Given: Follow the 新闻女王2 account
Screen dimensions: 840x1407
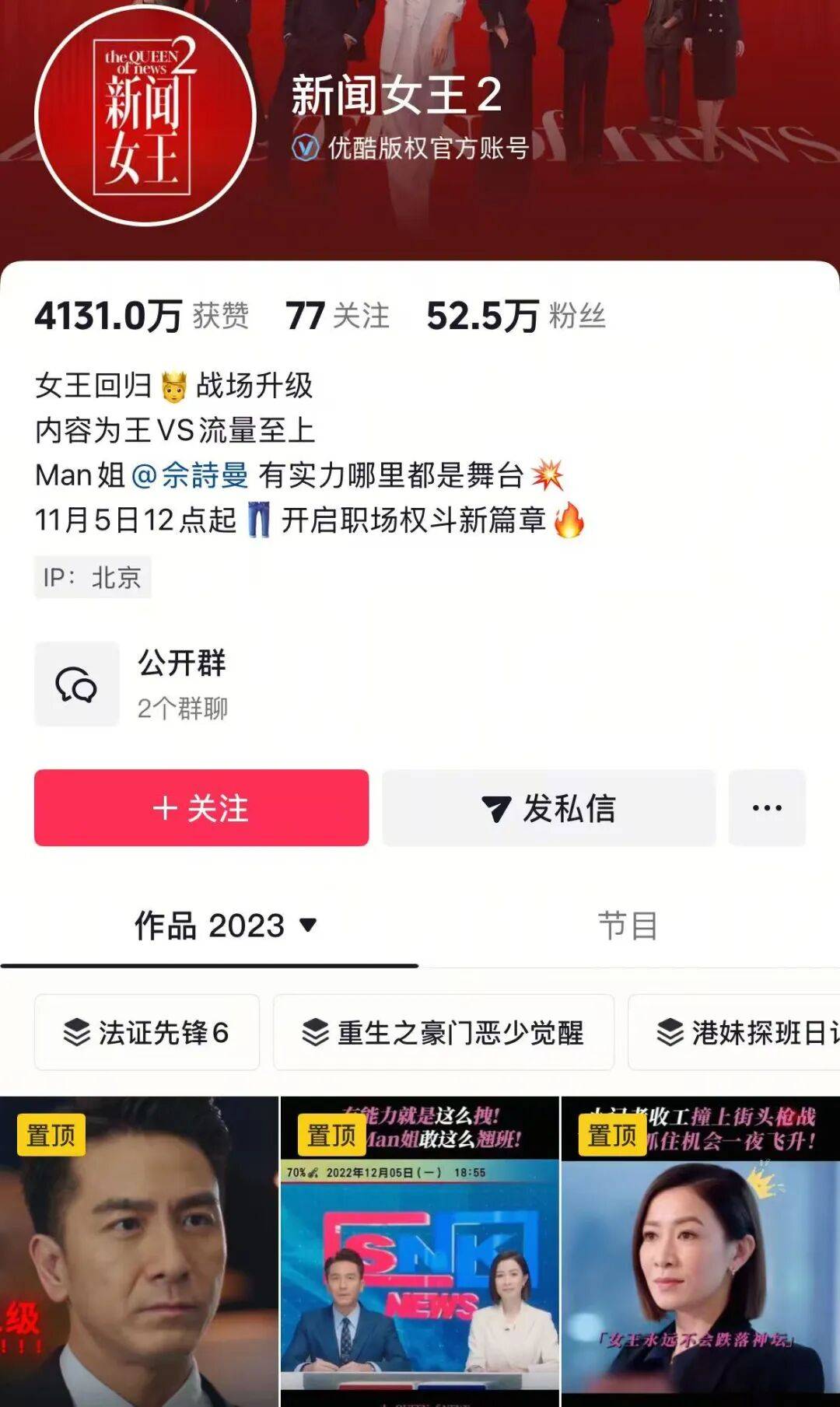Looking at the screenshot, I should coord(201,807).
